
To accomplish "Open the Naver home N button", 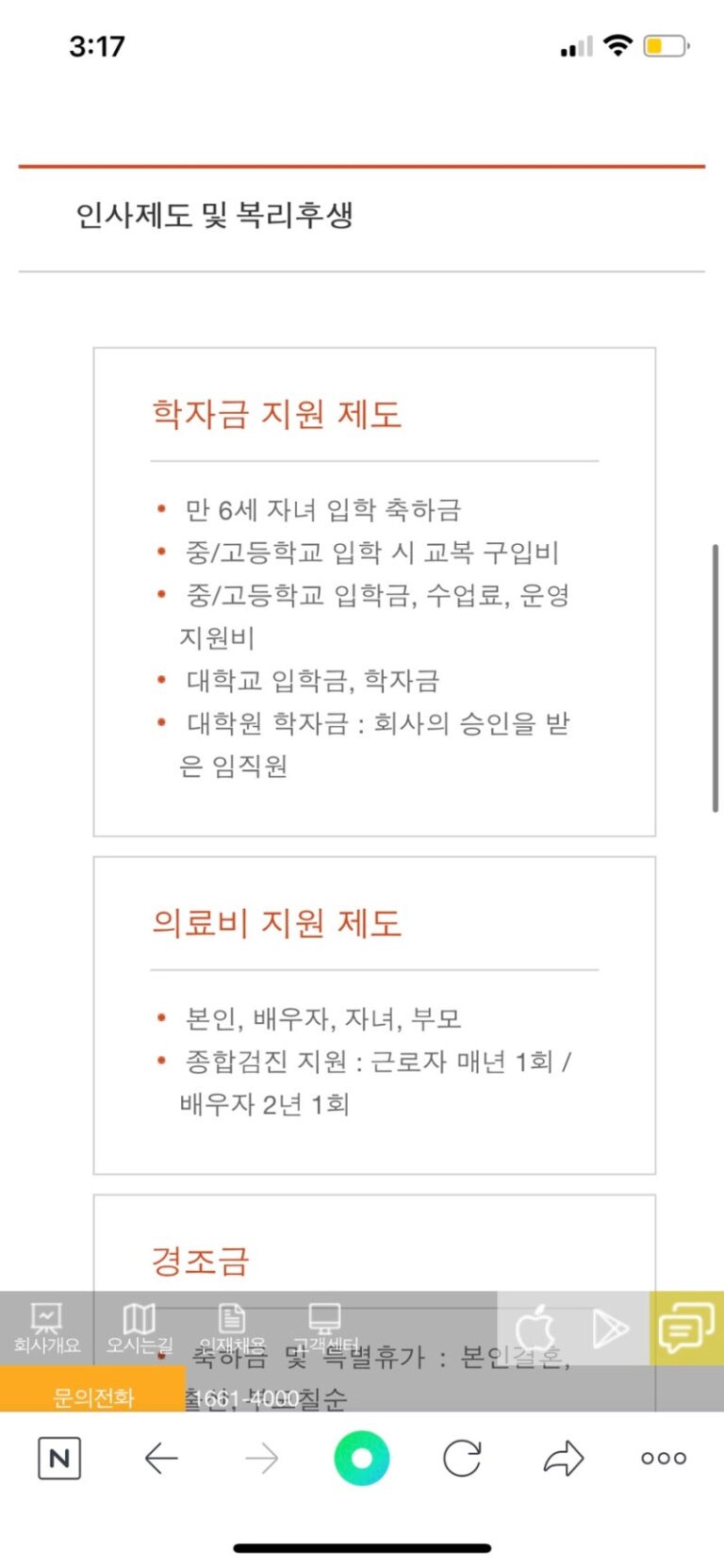I will [59, 1459].
